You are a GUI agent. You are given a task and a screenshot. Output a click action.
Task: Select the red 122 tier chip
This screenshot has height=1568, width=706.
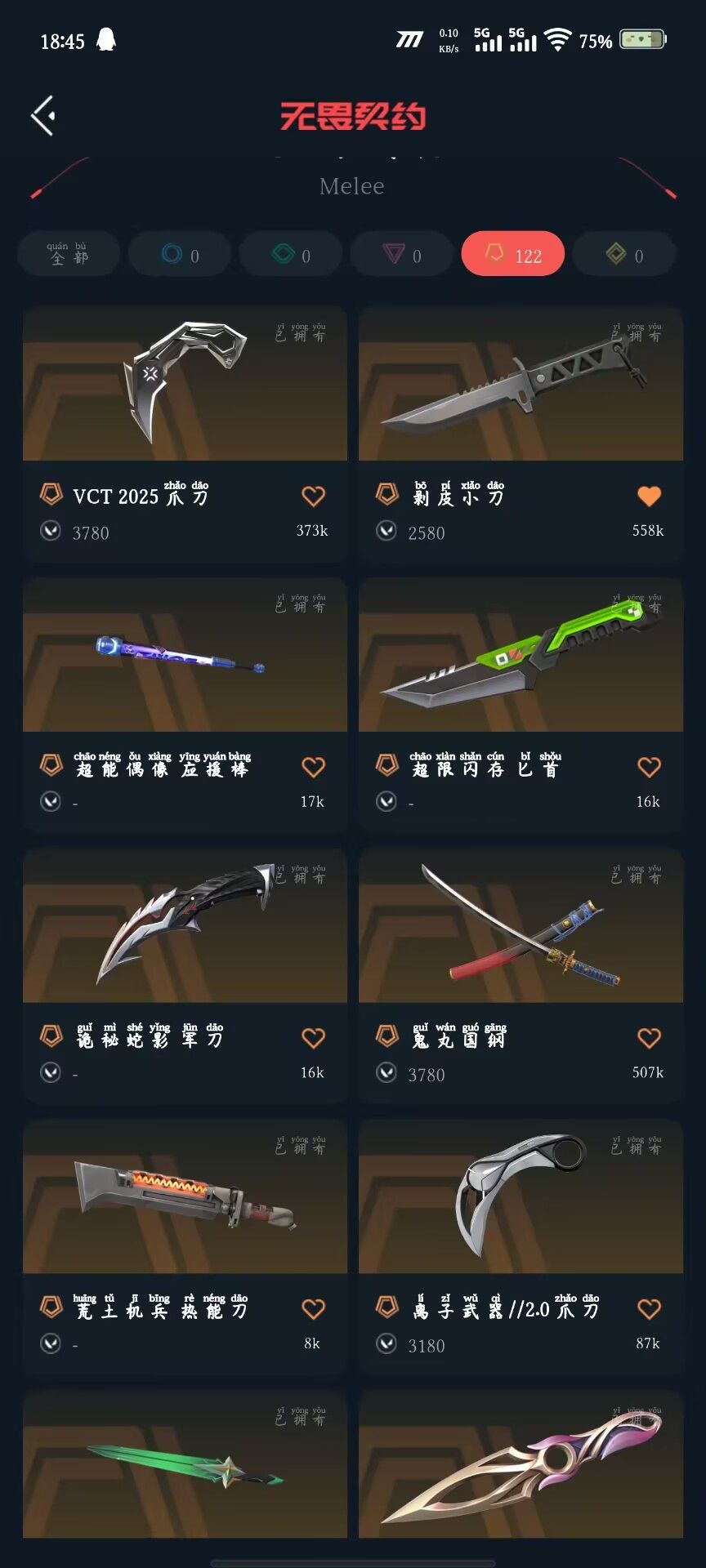[x=513, y=254]
